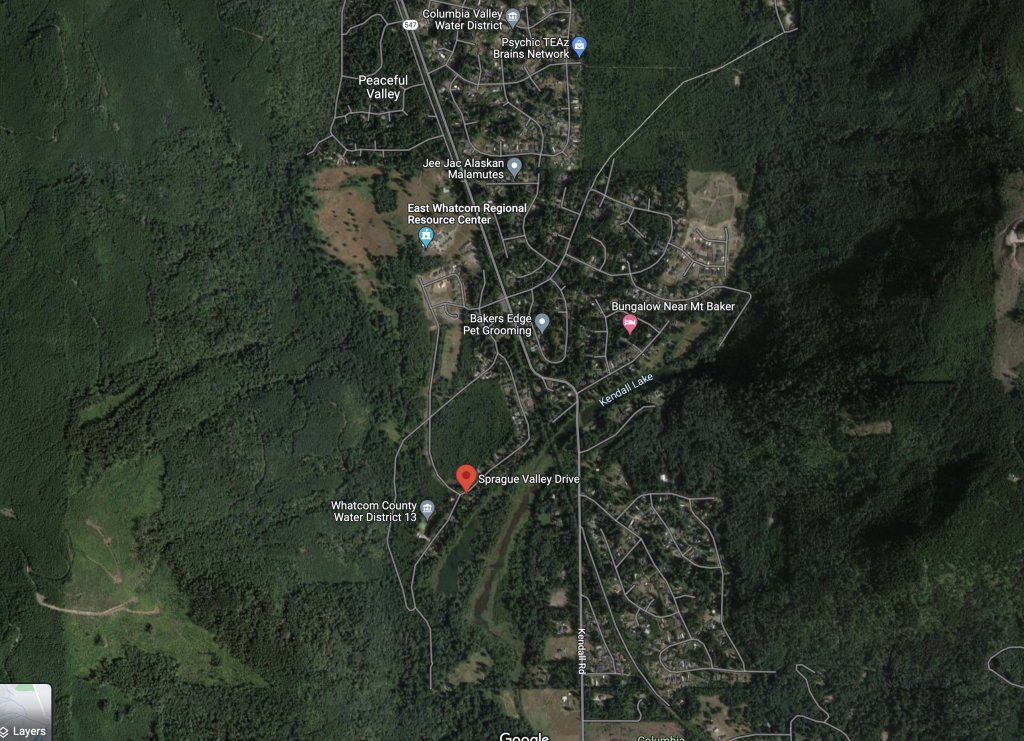Open Jee Jac Alaskan Malamutes place marker
The height and width of the screenshot is (741, 1024).
click(x=514, y=167)
